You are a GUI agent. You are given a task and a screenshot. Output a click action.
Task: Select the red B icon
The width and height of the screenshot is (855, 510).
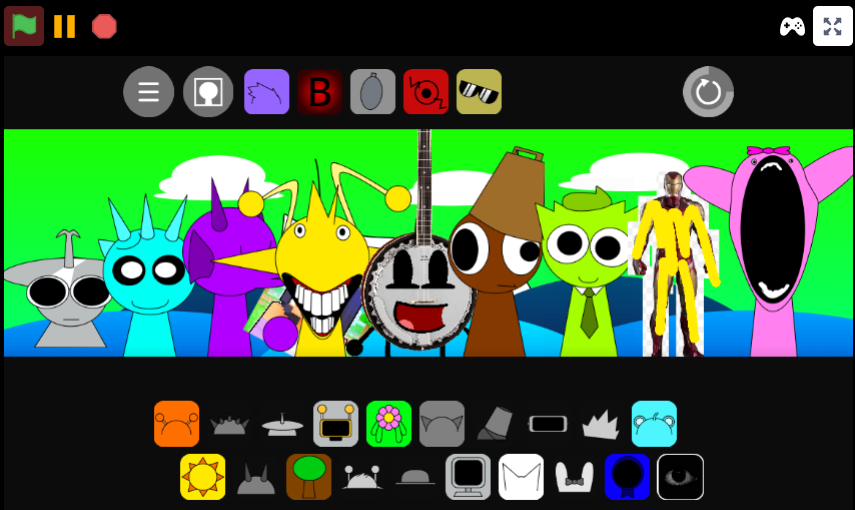point(320,92)
